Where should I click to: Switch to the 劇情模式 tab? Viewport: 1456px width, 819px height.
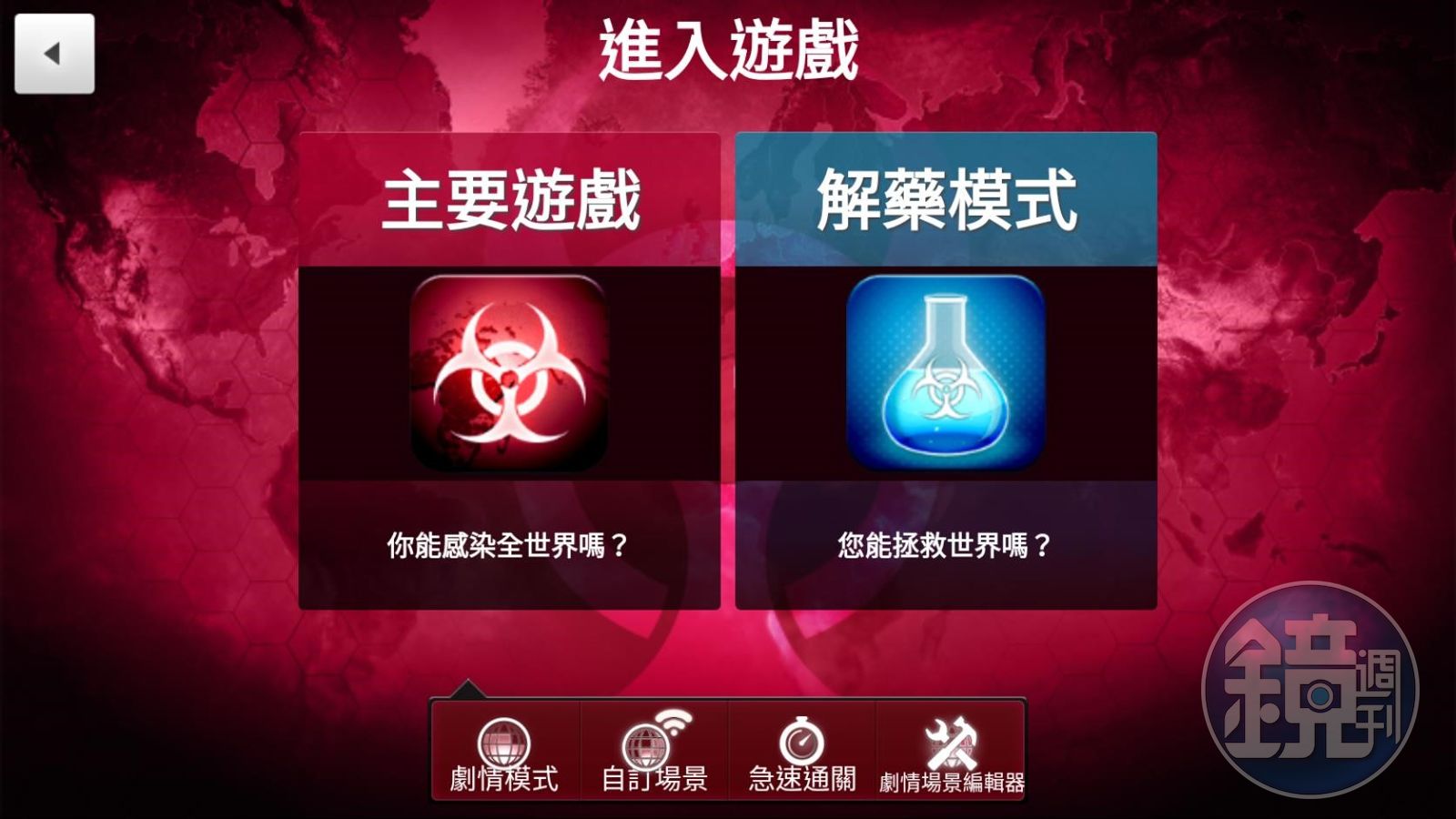click(x=505, y=752)
